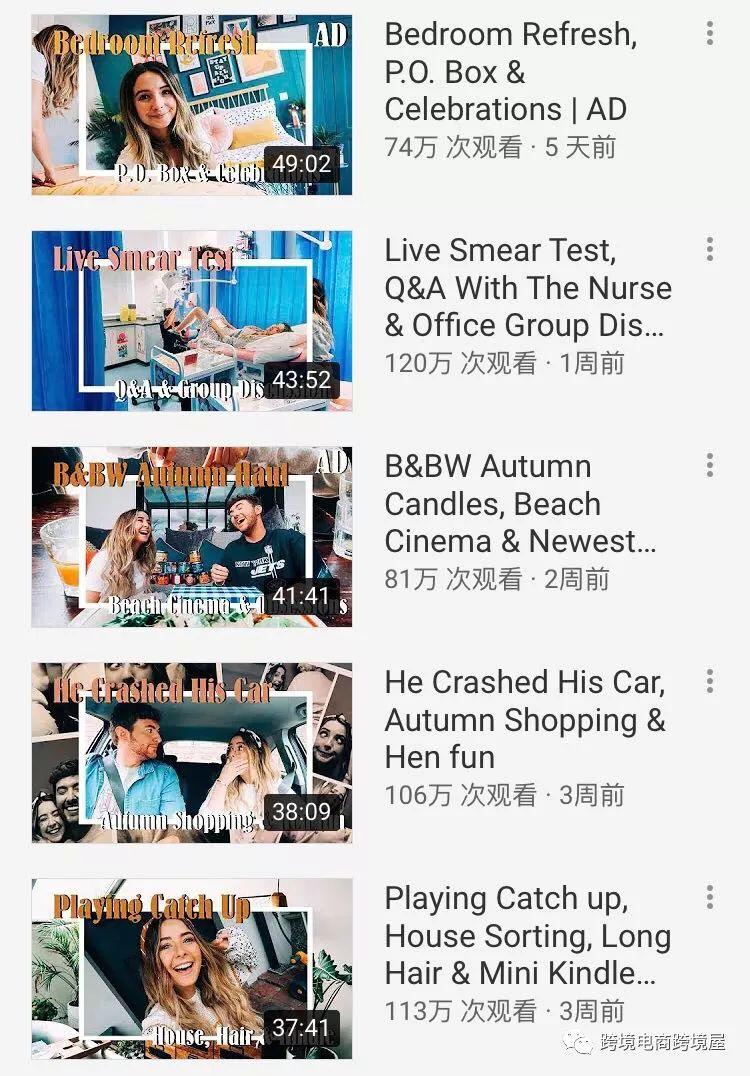This screenshot has height=1076, width=750.
Task: Play the Live Smear Test video
Action: click(x=192, y=321)
